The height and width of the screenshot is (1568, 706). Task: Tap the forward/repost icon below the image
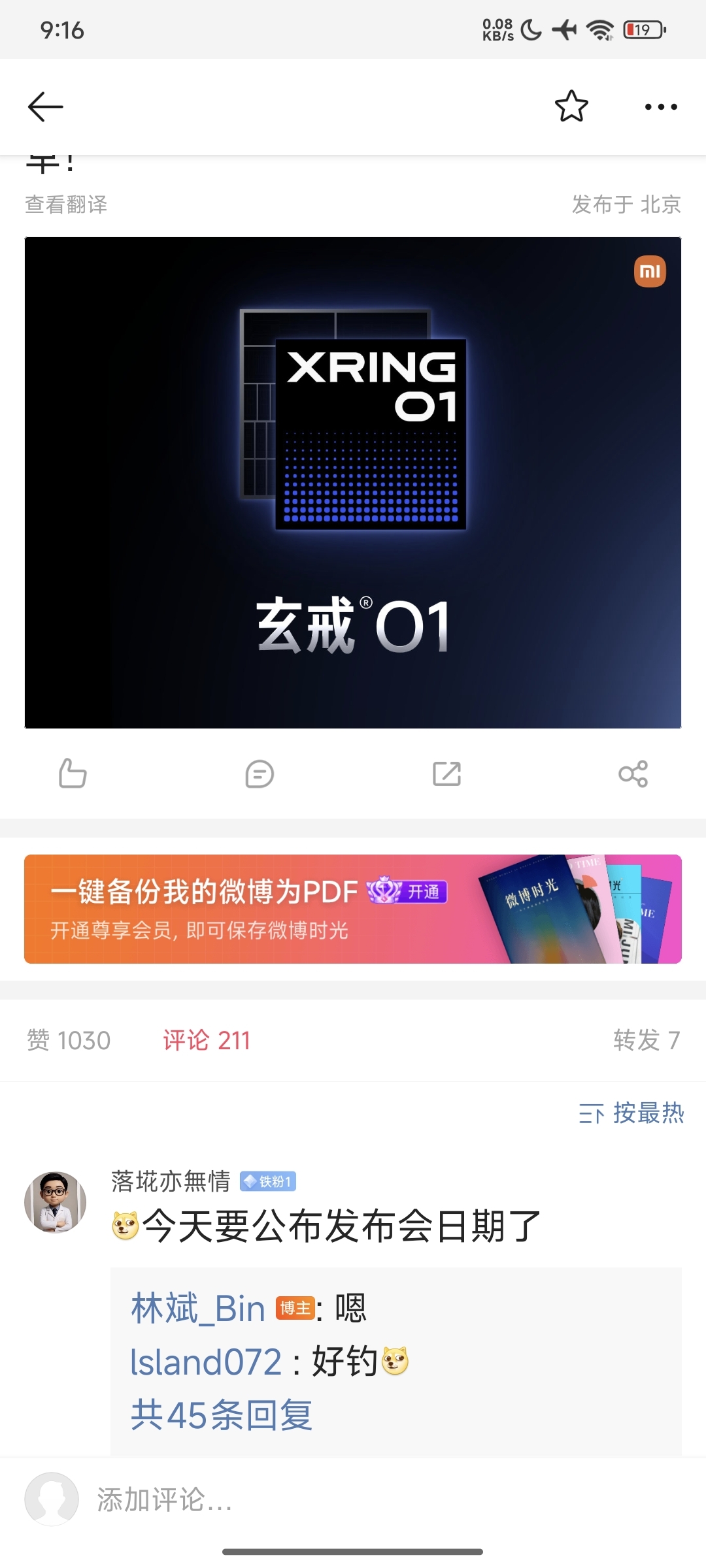click(x=446, y=775)
